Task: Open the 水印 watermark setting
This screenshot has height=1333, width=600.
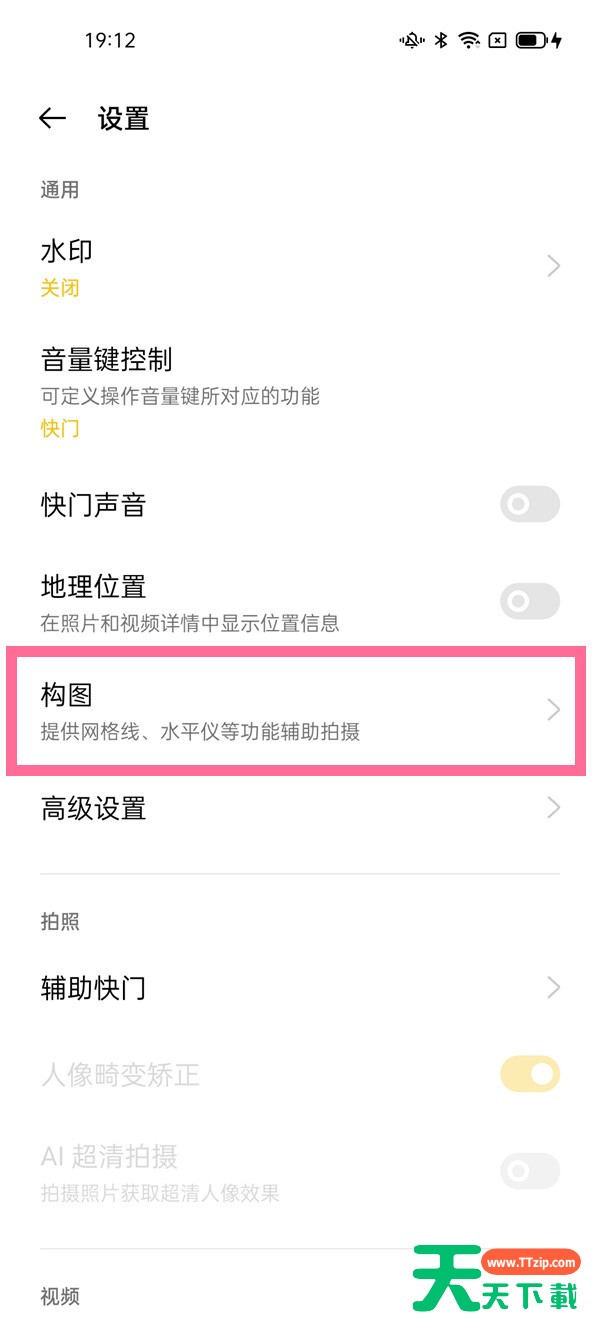Action: pos(300,267)
